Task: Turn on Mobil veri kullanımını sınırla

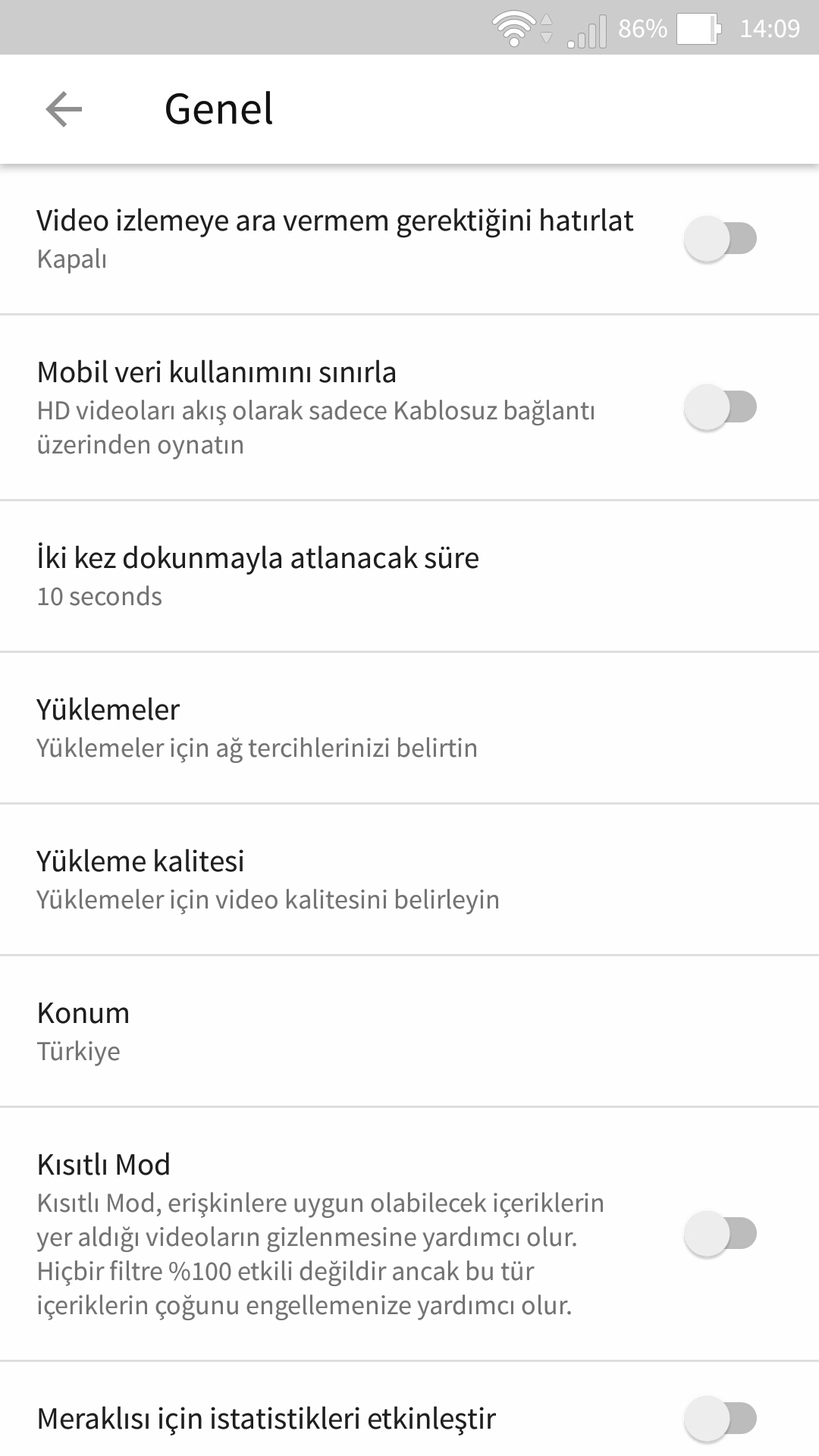Action: (720, 407)
